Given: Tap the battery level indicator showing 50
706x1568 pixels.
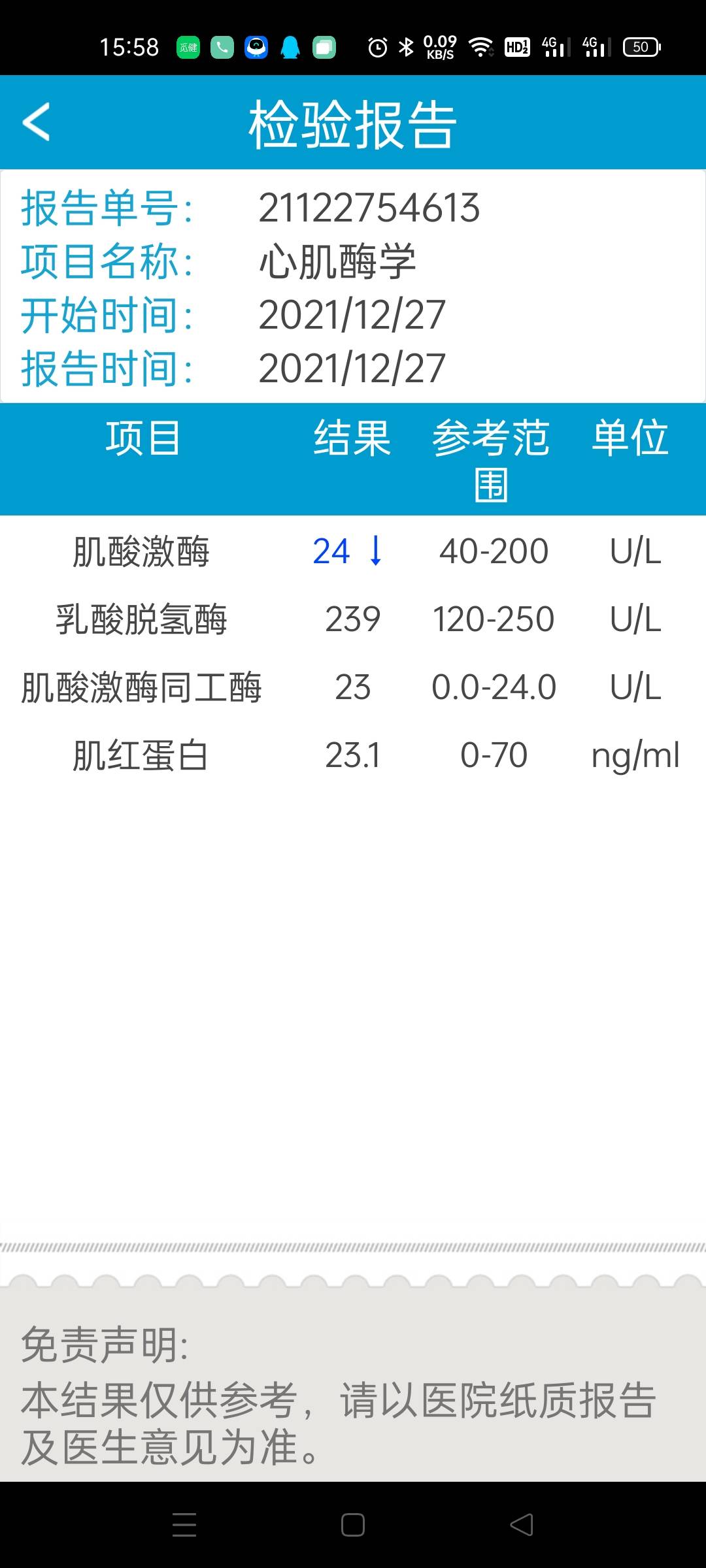Looking at the screenshot, I should coord(641,46).
